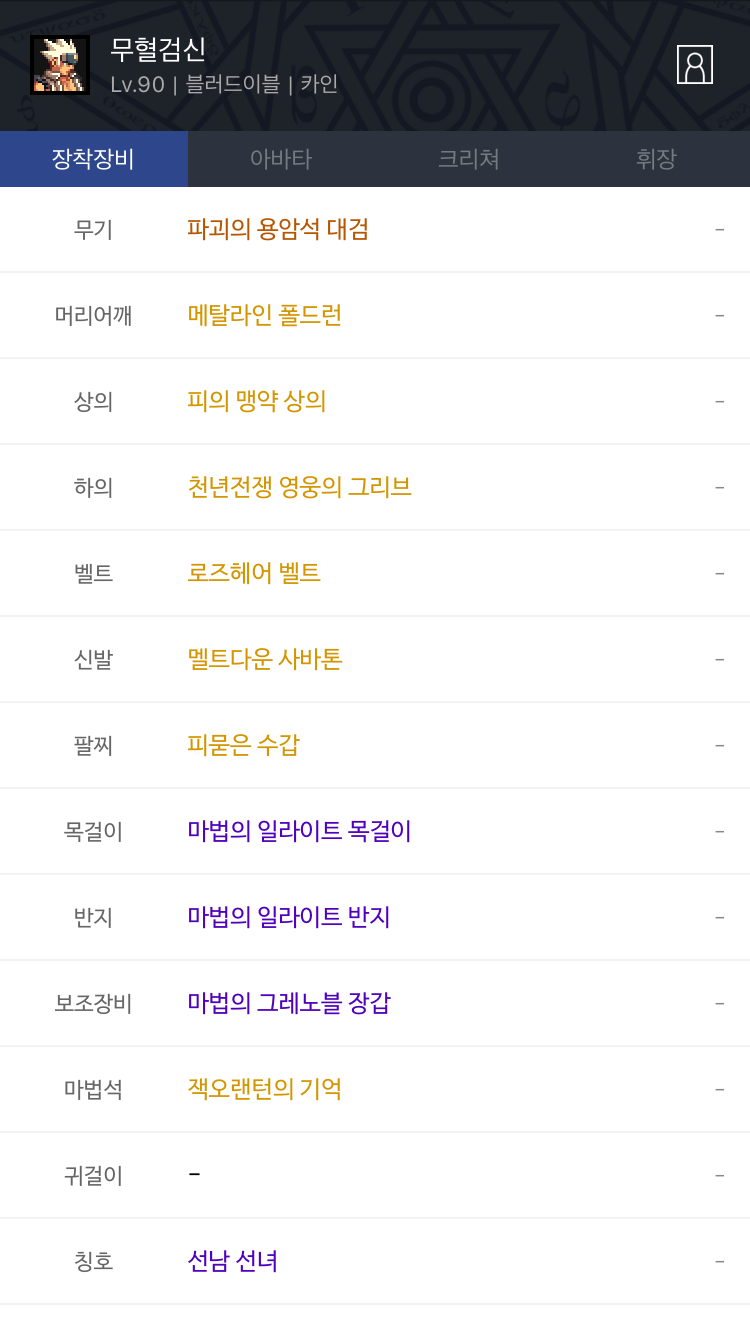This screenshot has height=1334, width=750.
Task: Open 멜트다운 사바톤 shoes item
Action: pos(265,659)
